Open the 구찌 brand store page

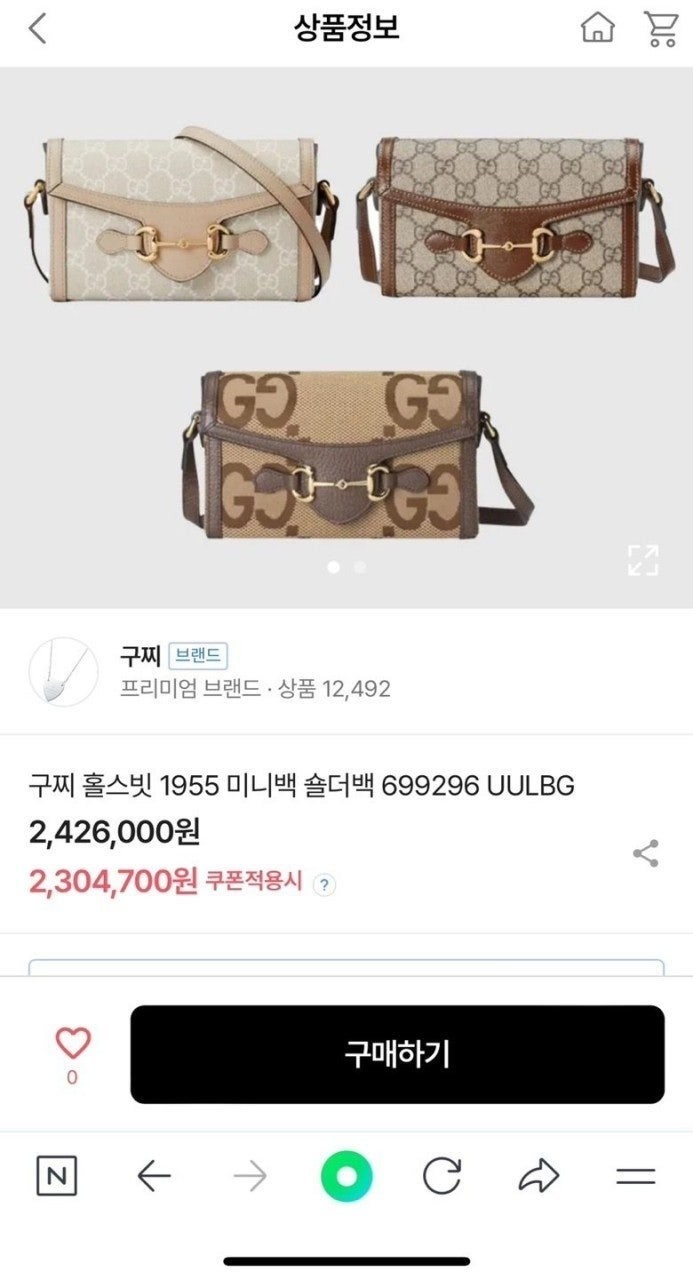coord(140,657)
